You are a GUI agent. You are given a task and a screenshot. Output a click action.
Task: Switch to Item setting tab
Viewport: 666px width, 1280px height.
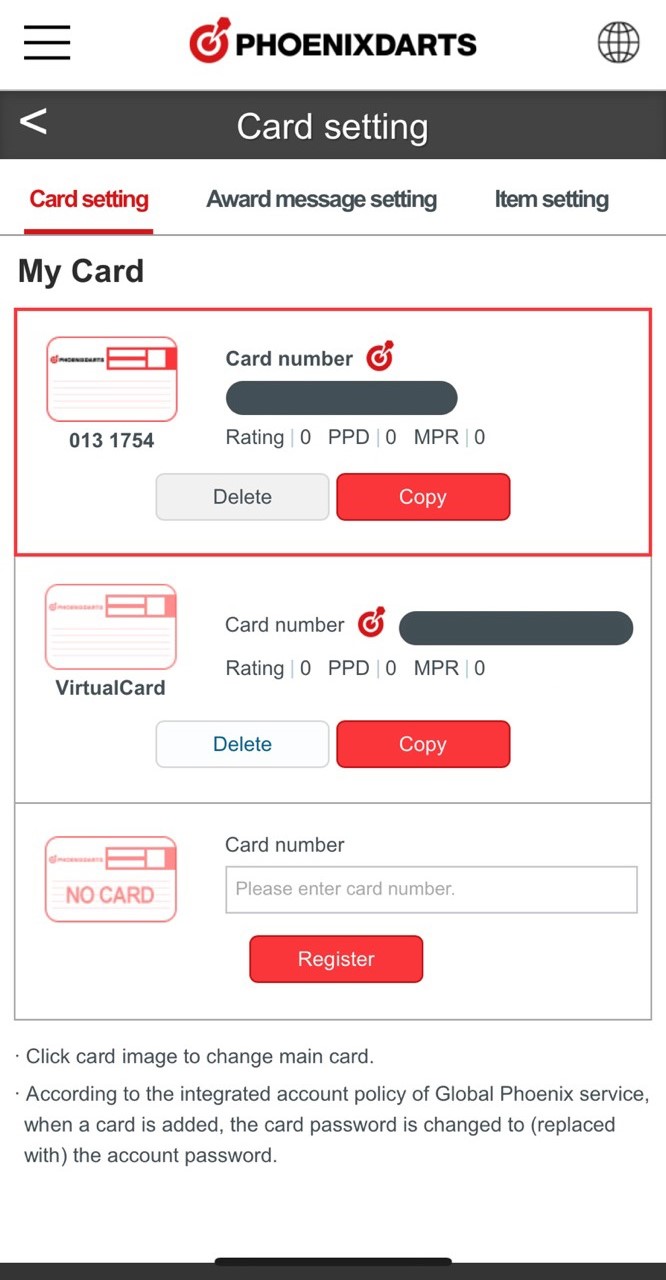point(551,199)
